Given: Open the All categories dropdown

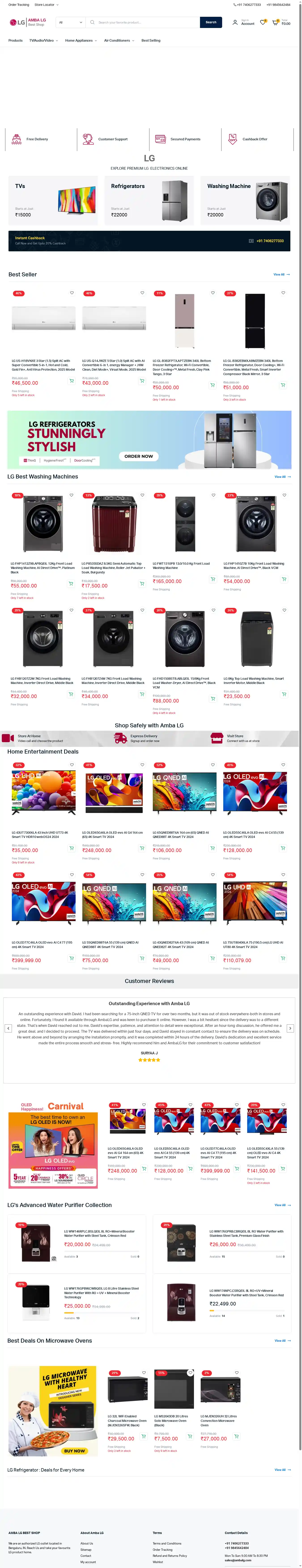Looking at the screenshot, I should coord(71,23).
